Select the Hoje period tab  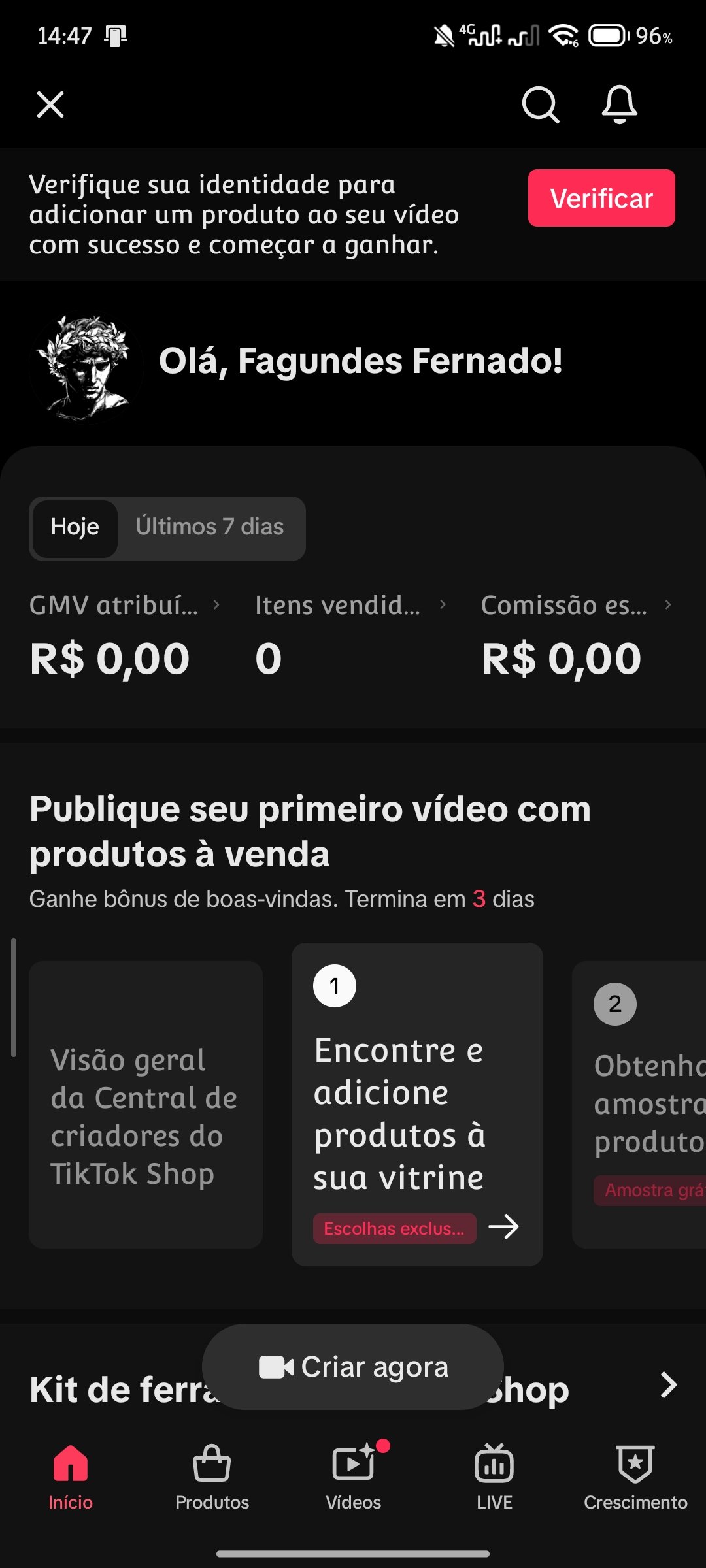[75, 528]
